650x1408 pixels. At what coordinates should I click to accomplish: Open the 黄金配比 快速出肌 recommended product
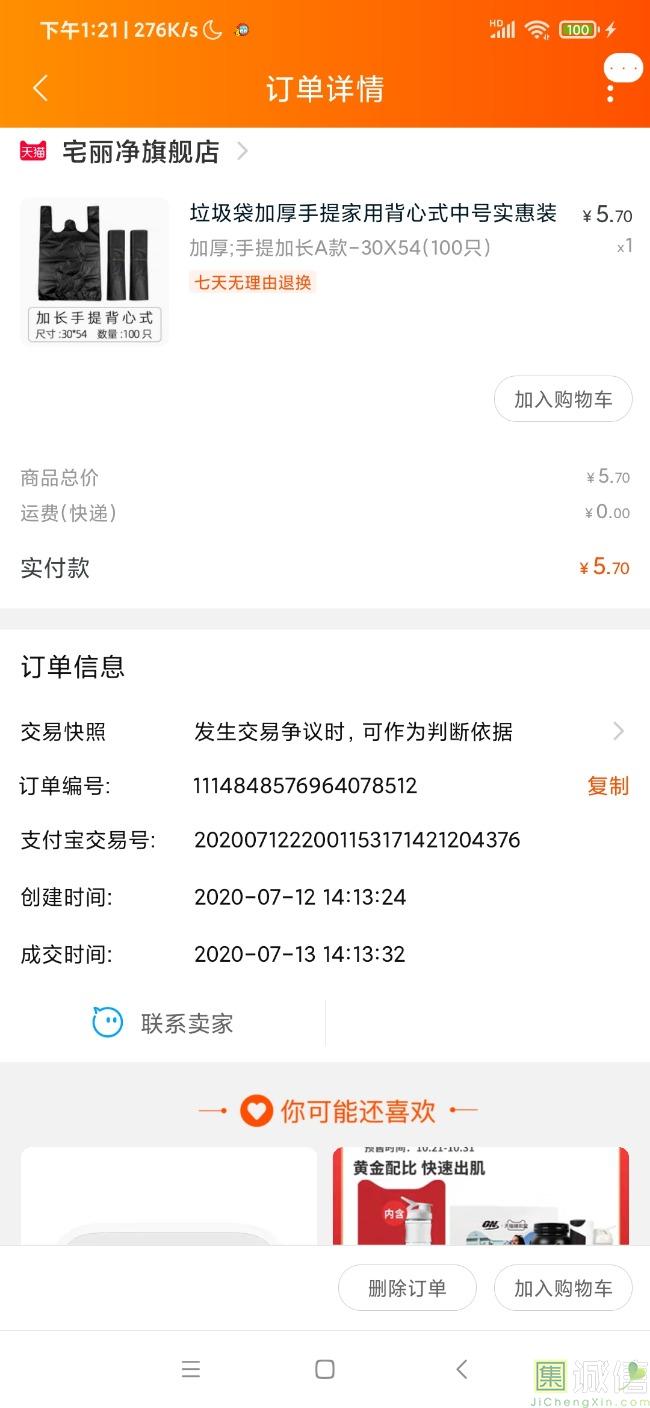(481, 1196)
